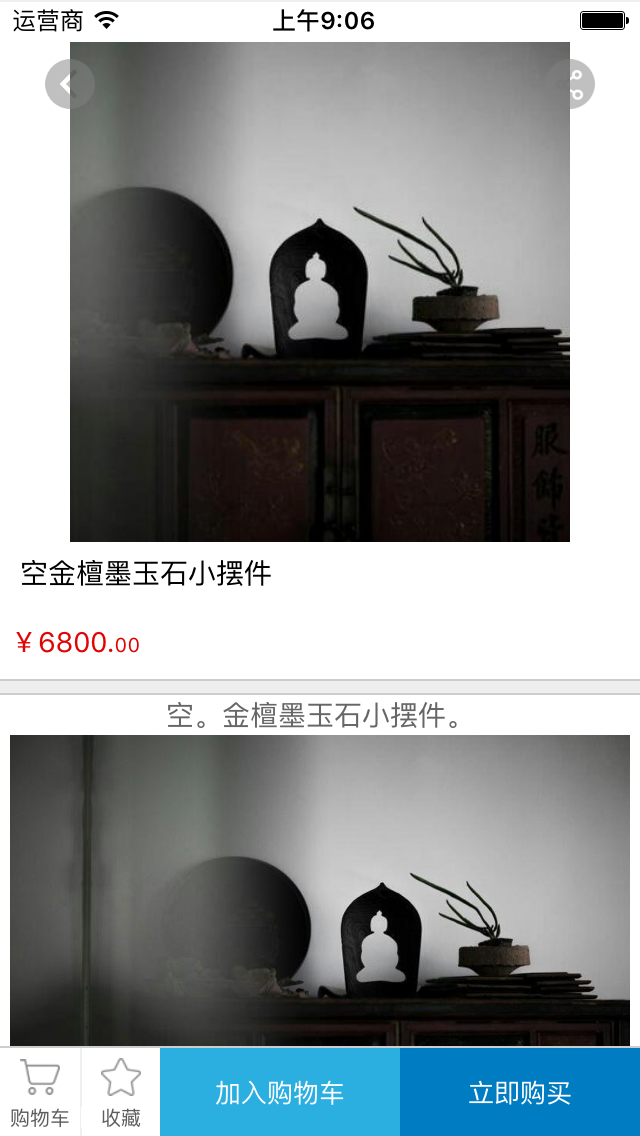Viewport: 640px width, 1136px height.
Task: Tap 立即购买 to buy now
Action: click(520, 1092)
